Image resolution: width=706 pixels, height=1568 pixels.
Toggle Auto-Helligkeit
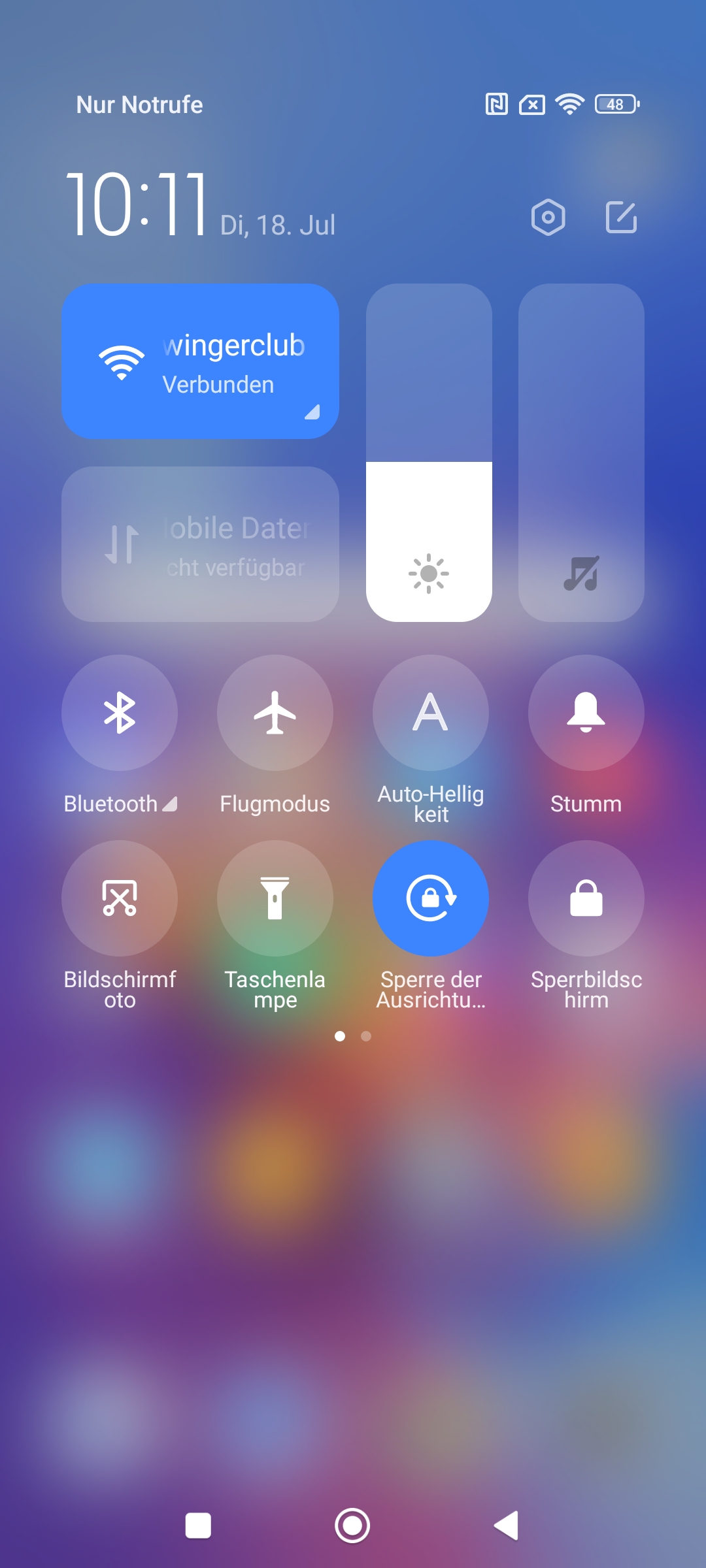click(431, 713)
